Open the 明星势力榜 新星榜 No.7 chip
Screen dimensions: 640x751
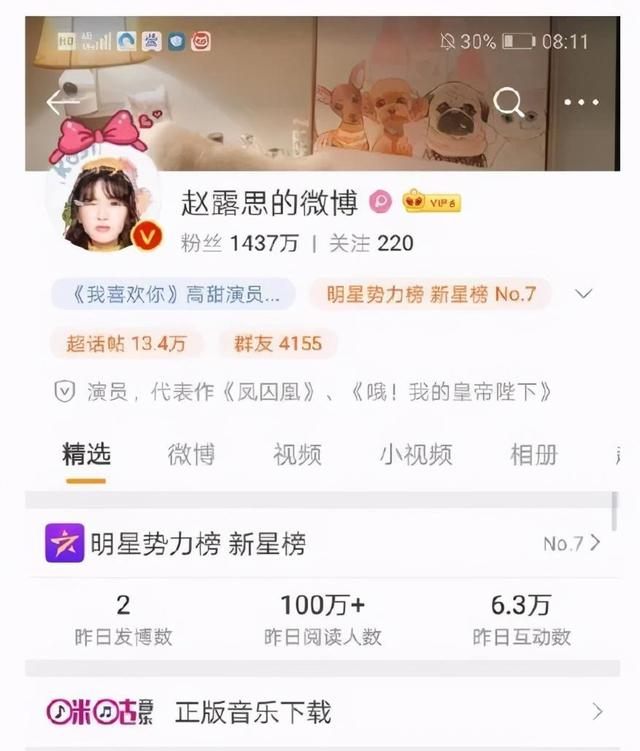coord(430,294)
